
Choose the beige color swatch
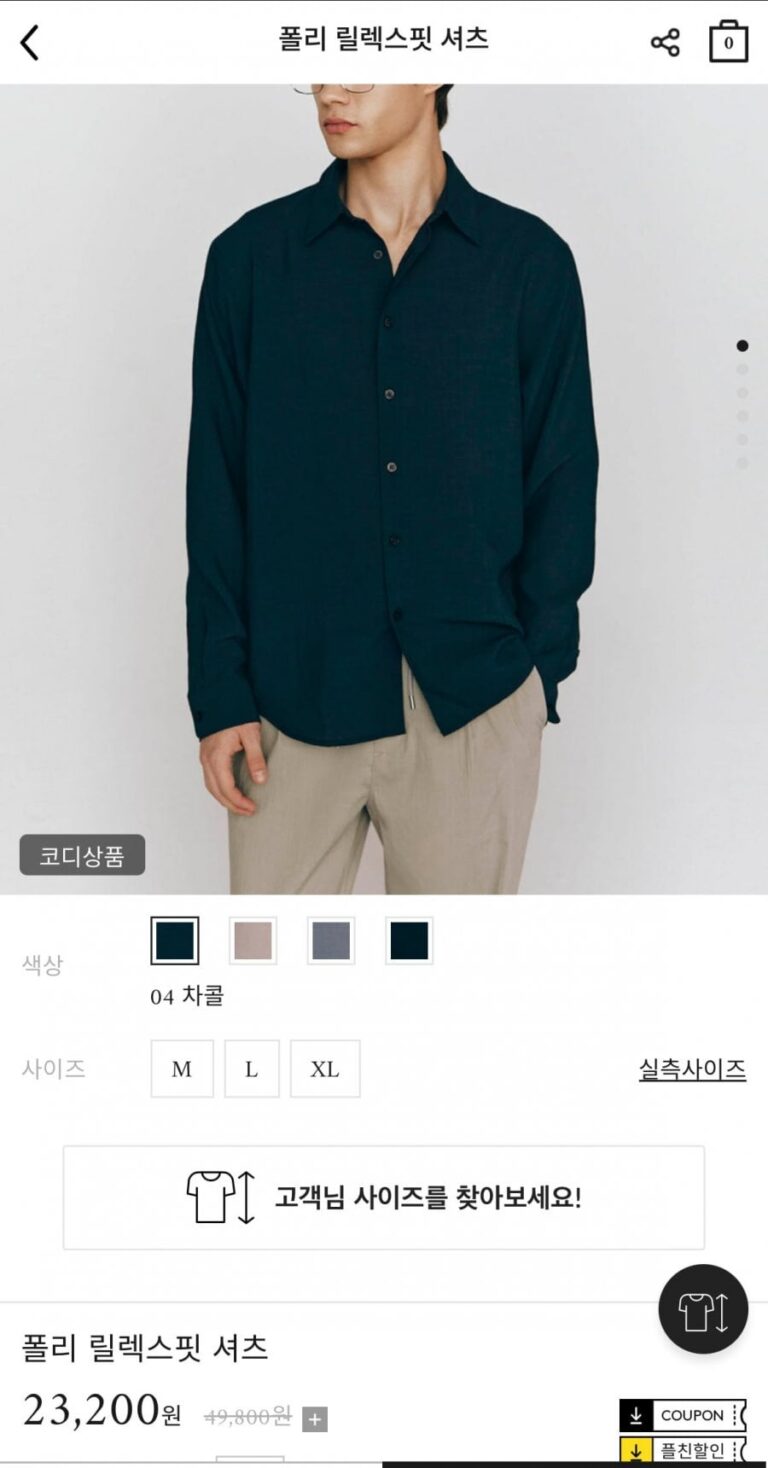point(253,941)
